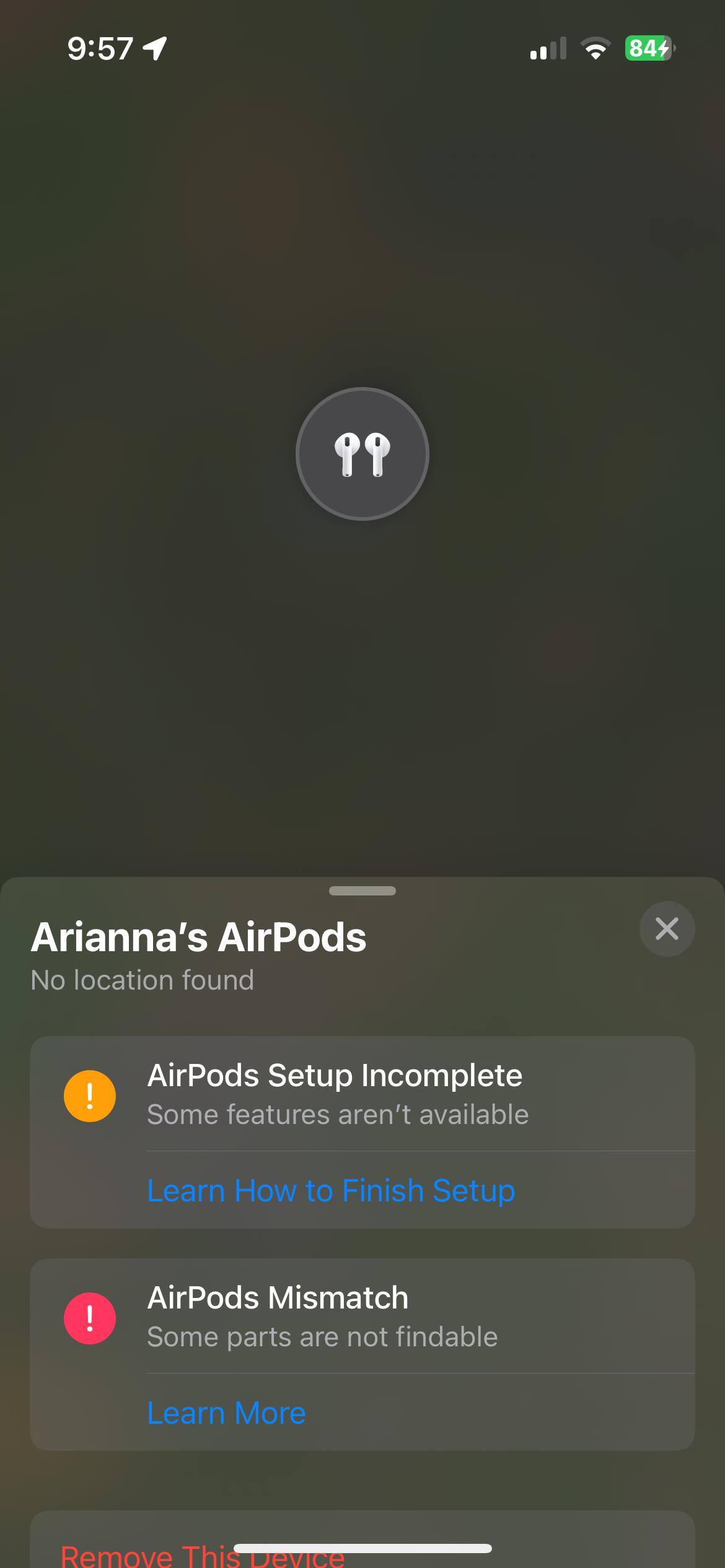Select Remove This Device
The image size is (725, 1568).
[203, 1554]
